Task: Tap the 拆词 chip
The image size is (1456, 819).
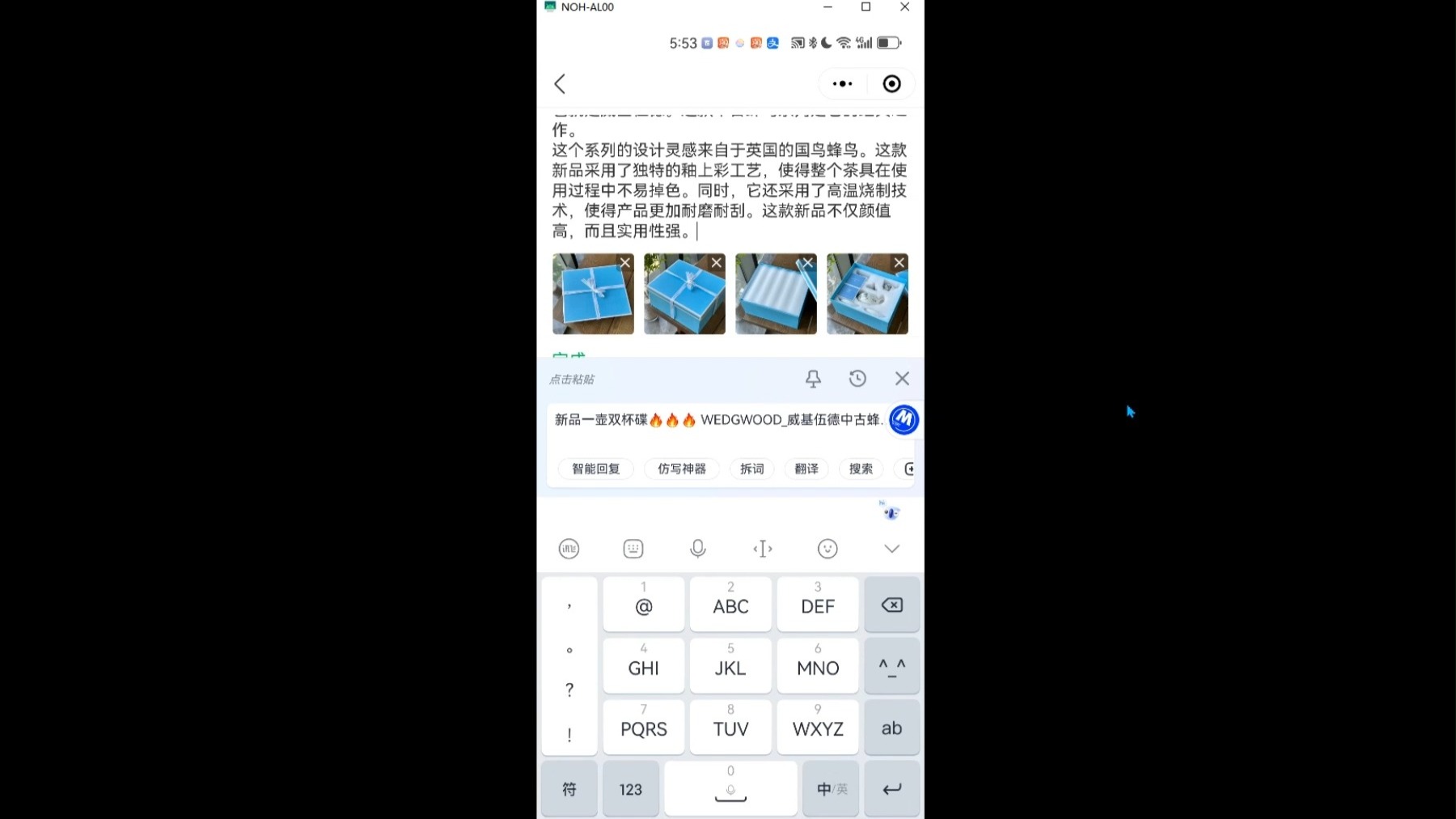Action: (x=751, y=469)
